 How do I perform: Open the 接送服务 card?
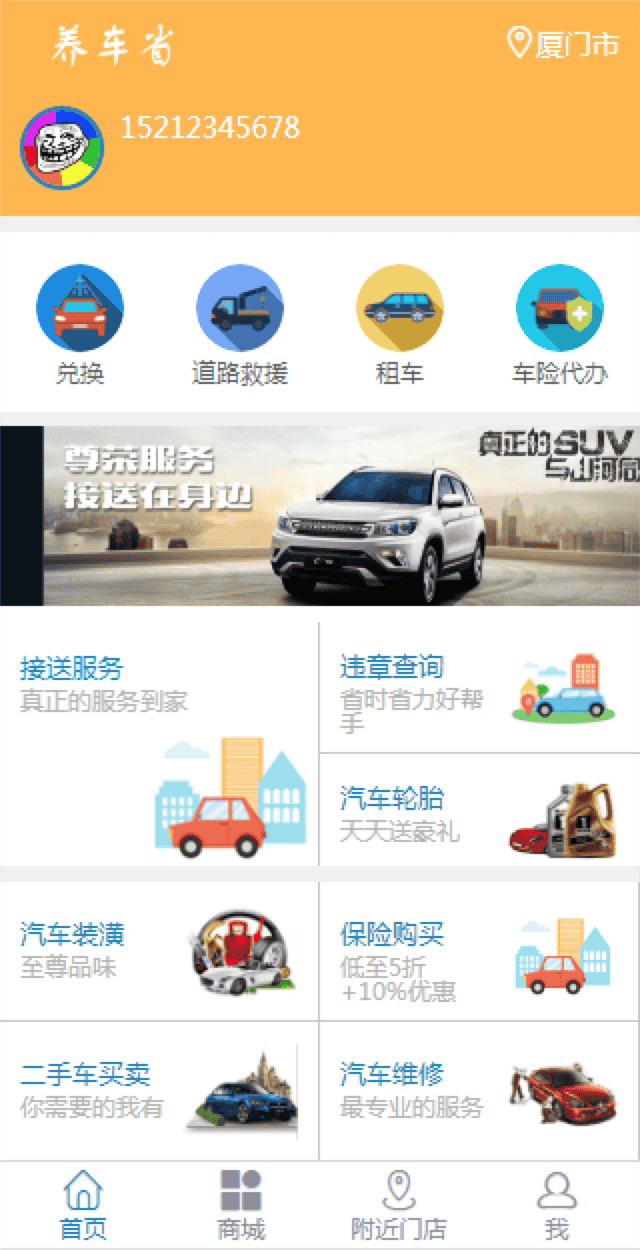click(x=159, y=744)
